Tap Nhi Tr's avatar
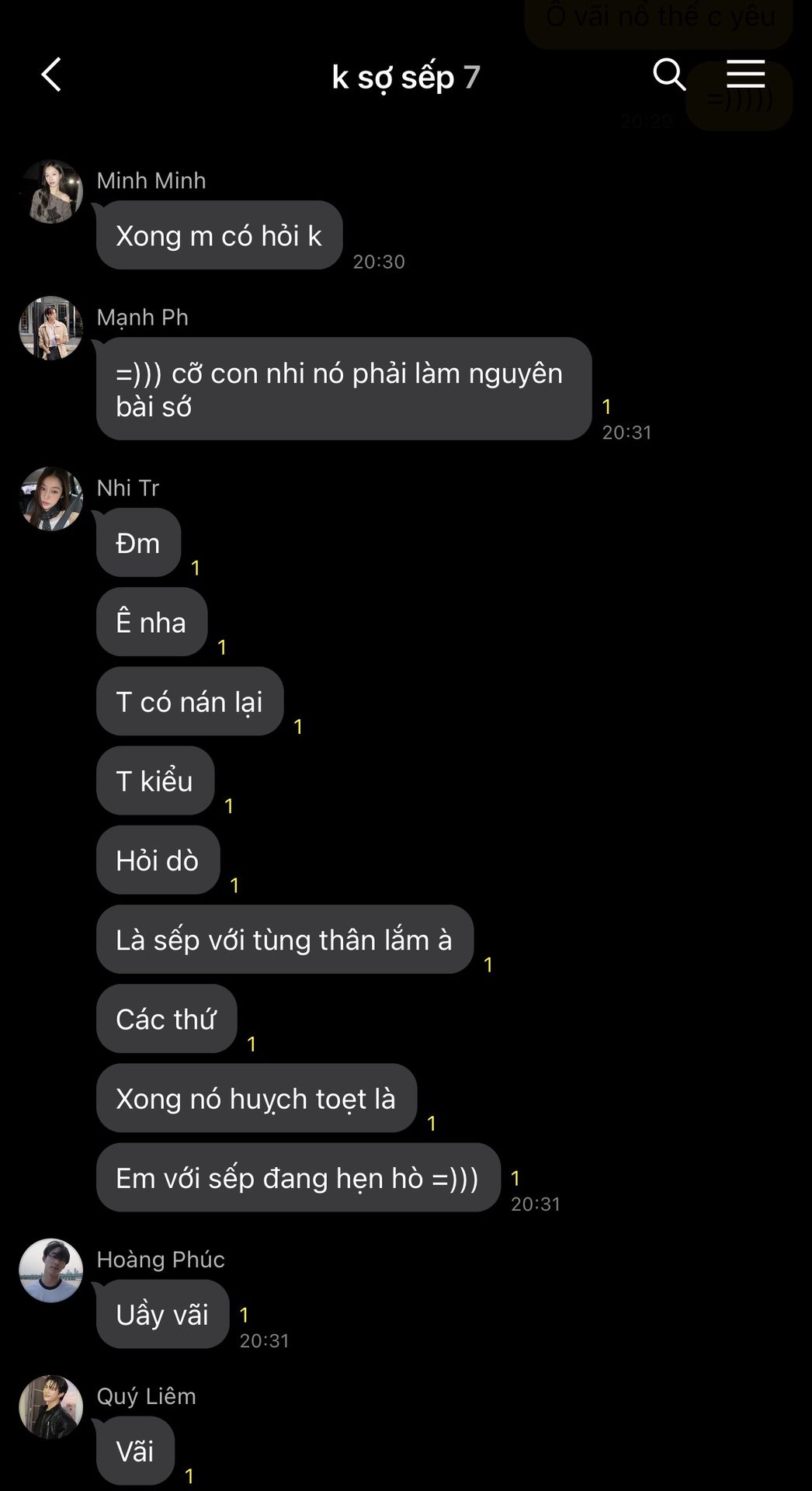Viewport: 812px width, 1491px height. click(x=51, y=499)
